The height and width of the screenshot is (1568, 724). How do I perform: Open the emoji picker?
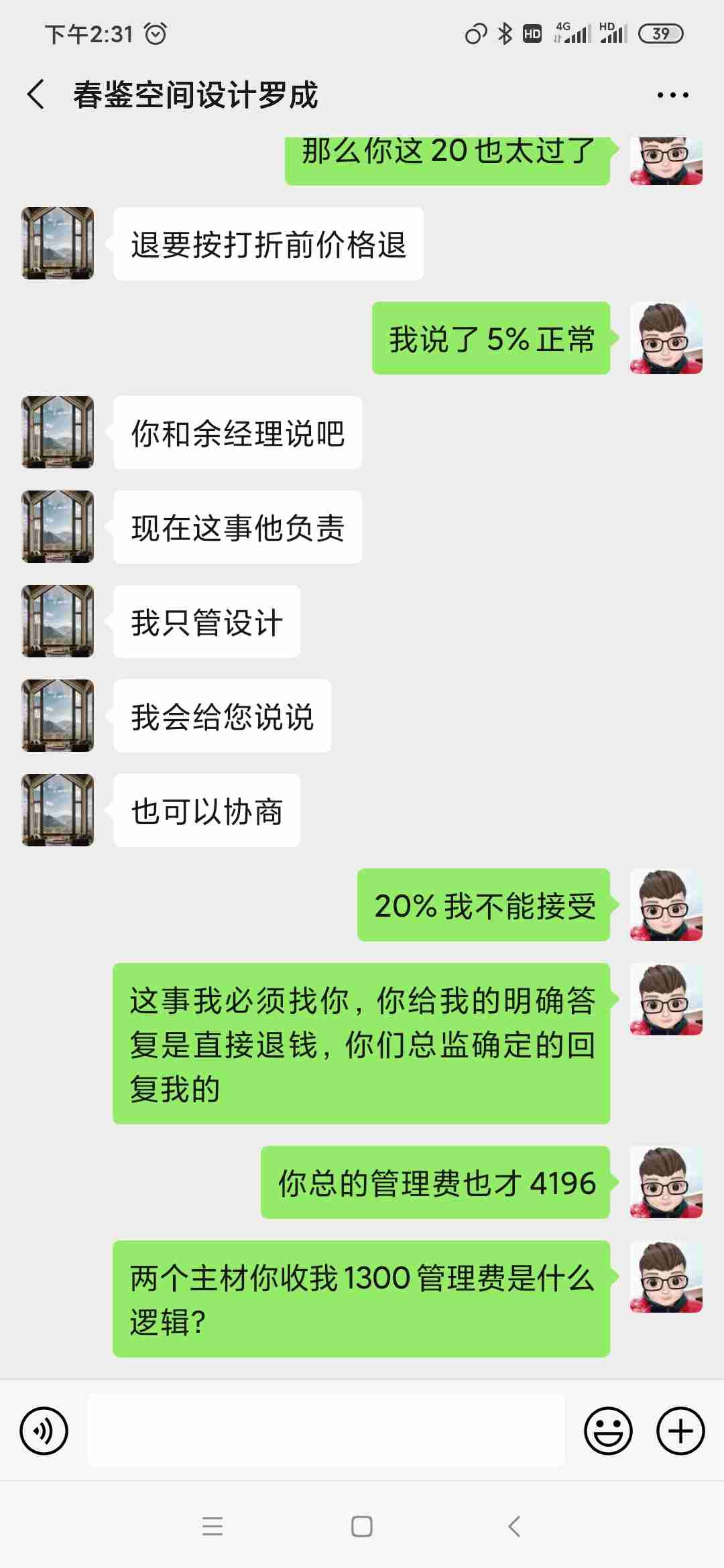[608, 1431]
